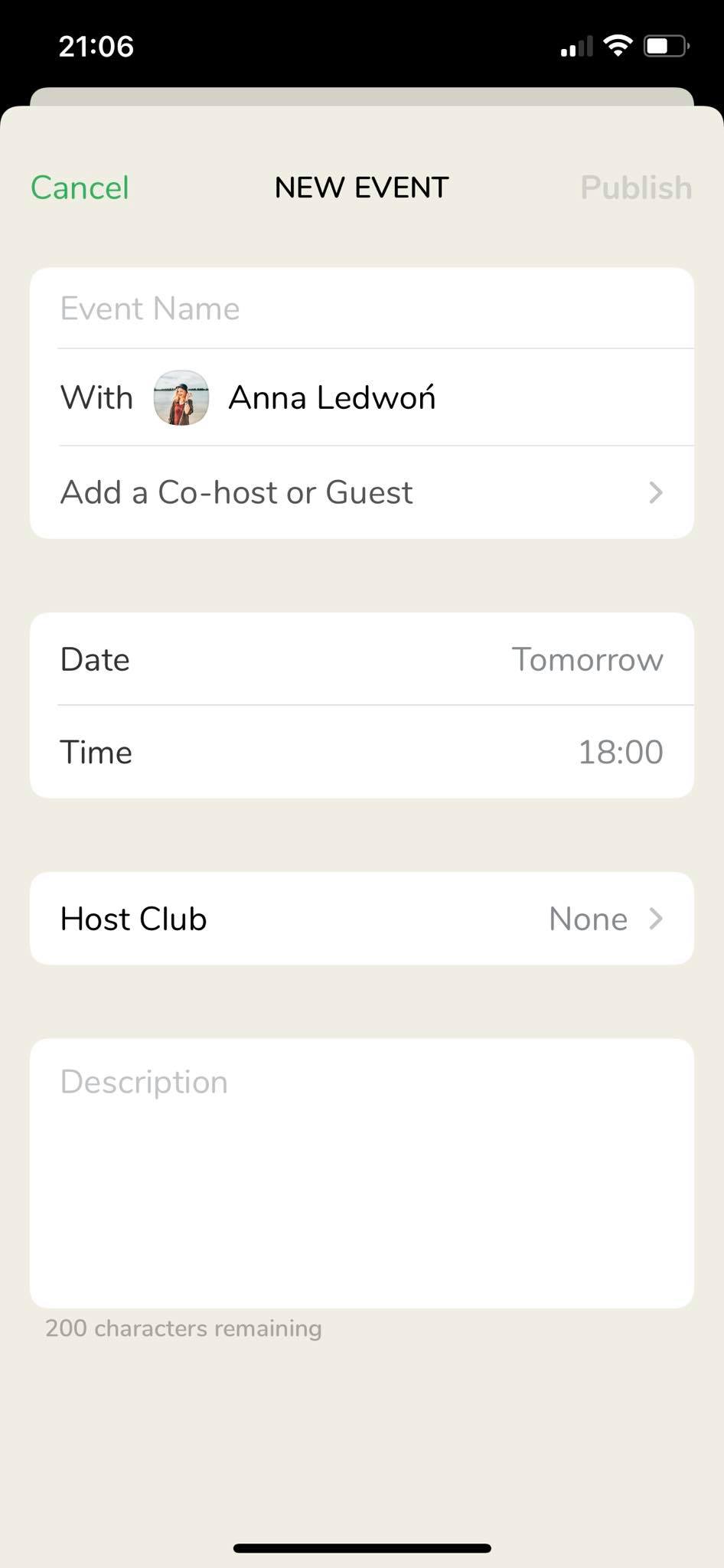Viewport: 724px width, 1568px height.
Task: Enter text in the Event Name field
Action: (x=362, y=309)
